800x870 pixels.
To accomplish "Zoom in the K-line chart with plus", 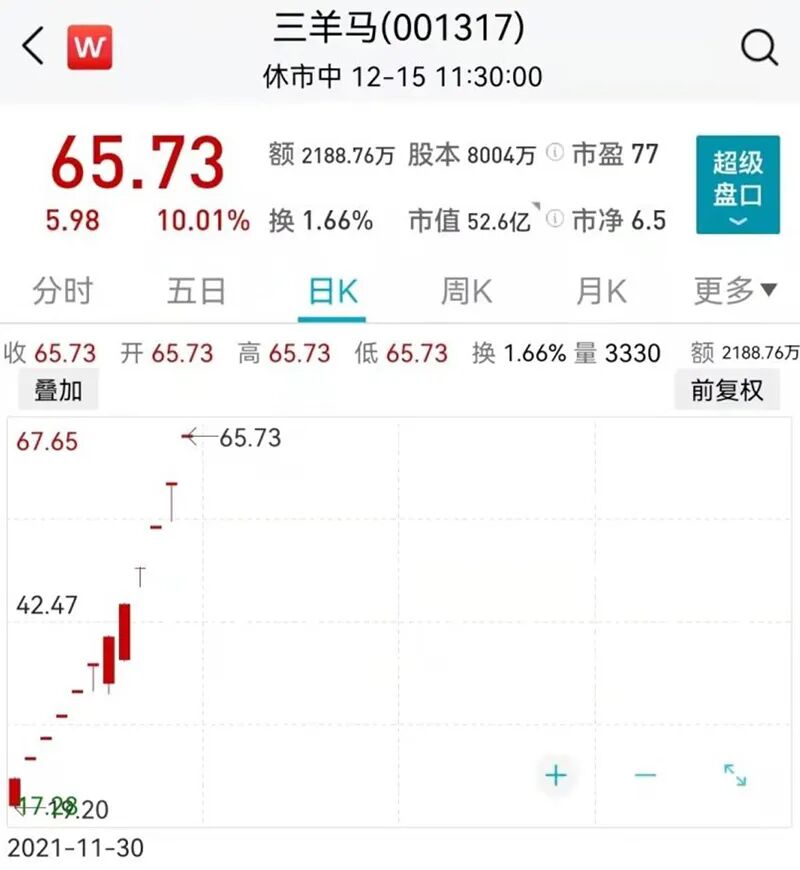I will click(555, 775).
